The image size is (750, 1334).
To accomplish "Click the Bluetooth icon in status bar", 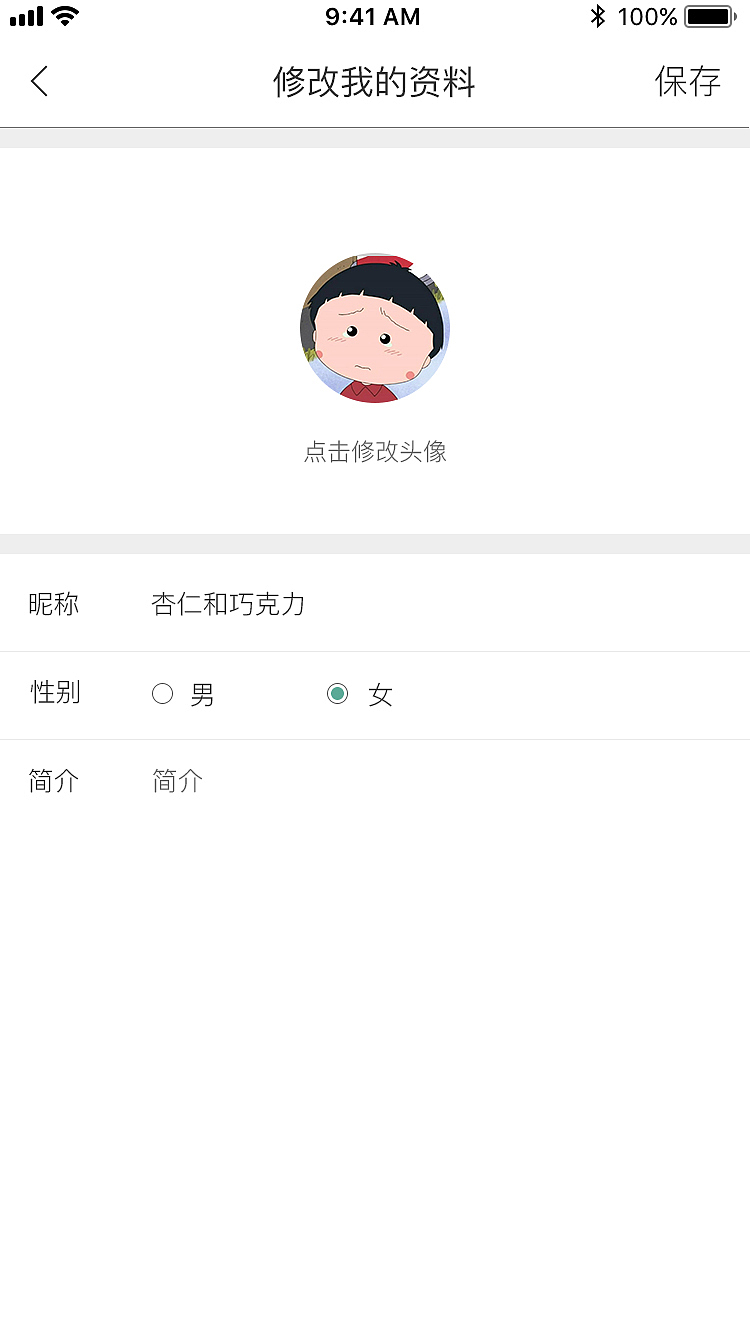I will click(600, 15).
